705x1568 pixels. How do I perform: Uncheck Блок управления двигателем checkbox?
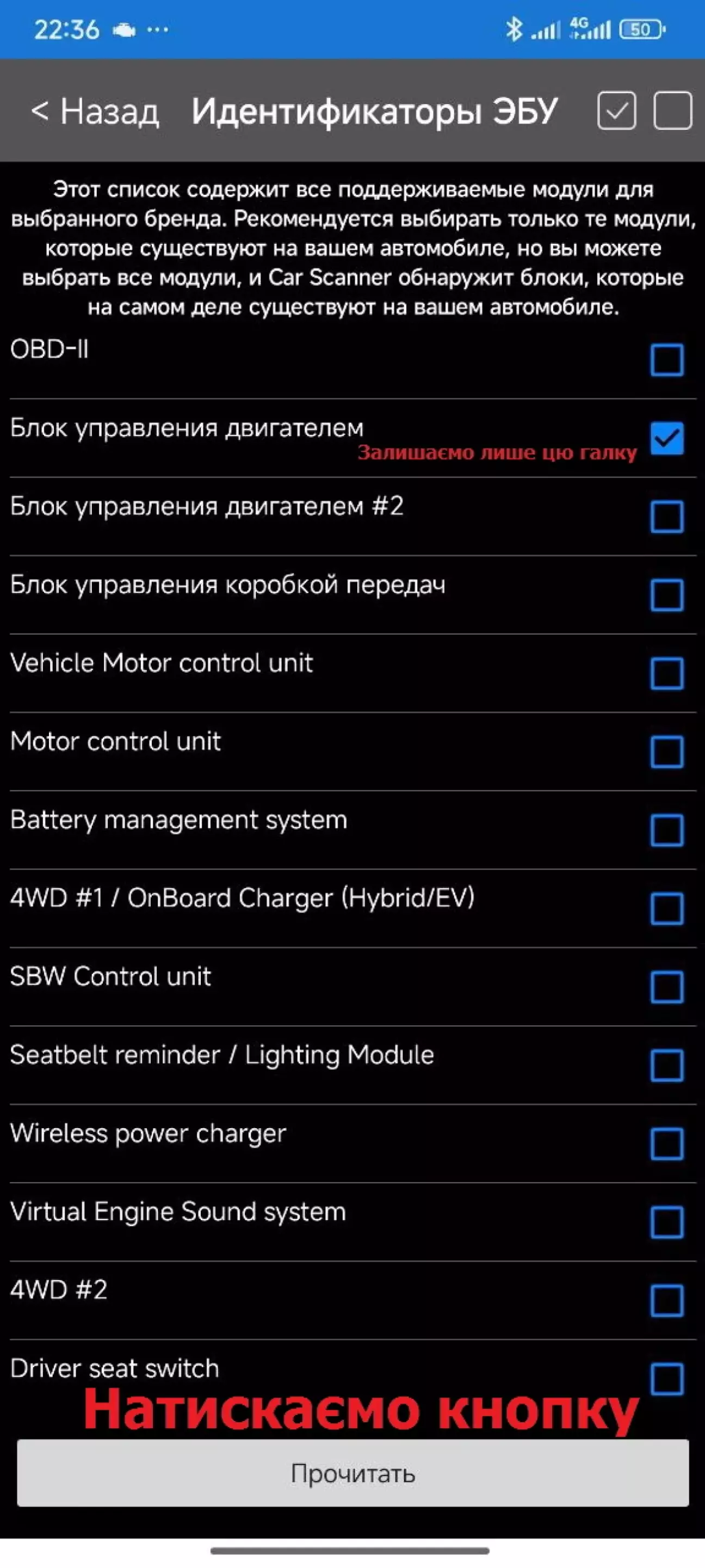667,438
